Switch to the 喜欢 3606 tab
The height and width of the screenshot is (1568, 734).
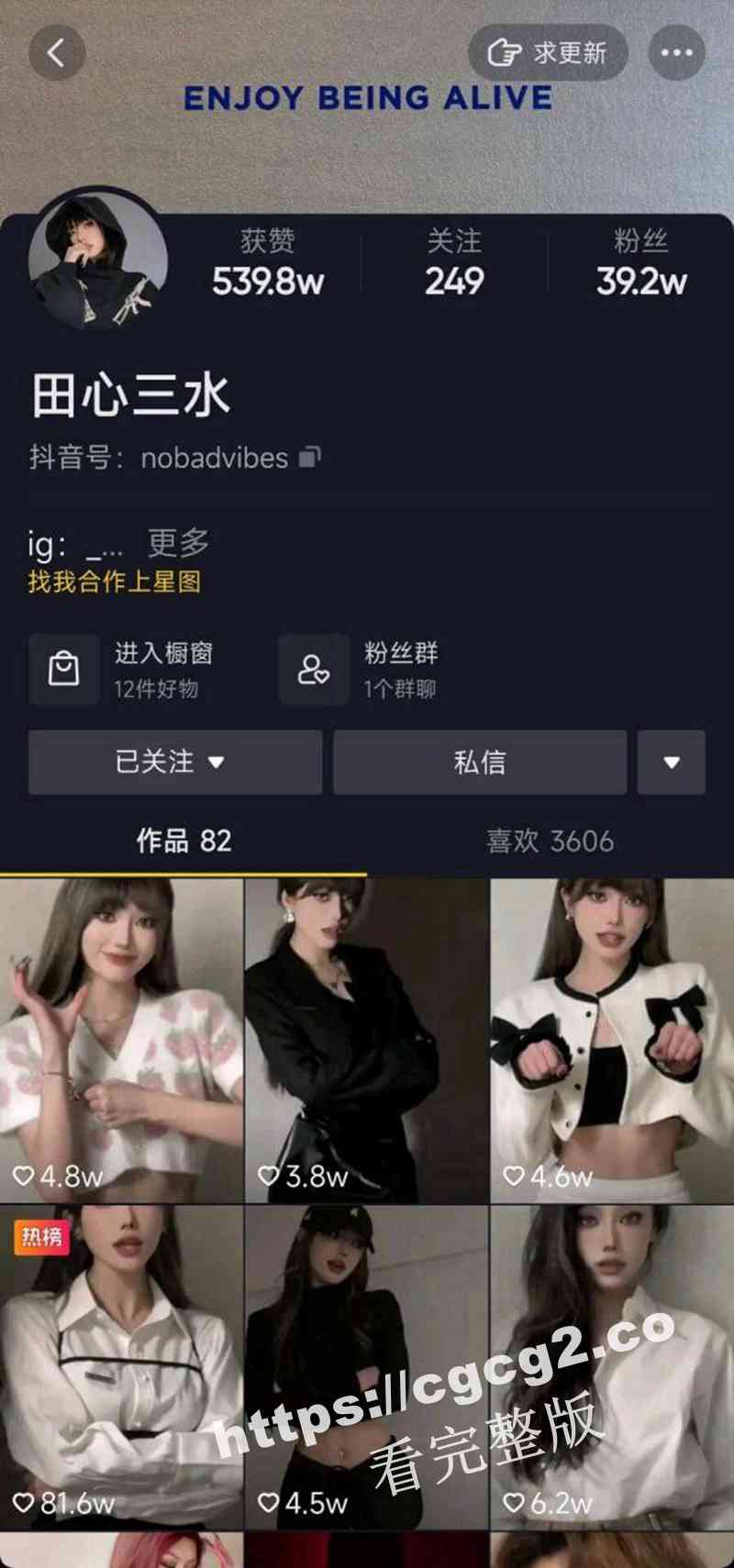[550, 841]
